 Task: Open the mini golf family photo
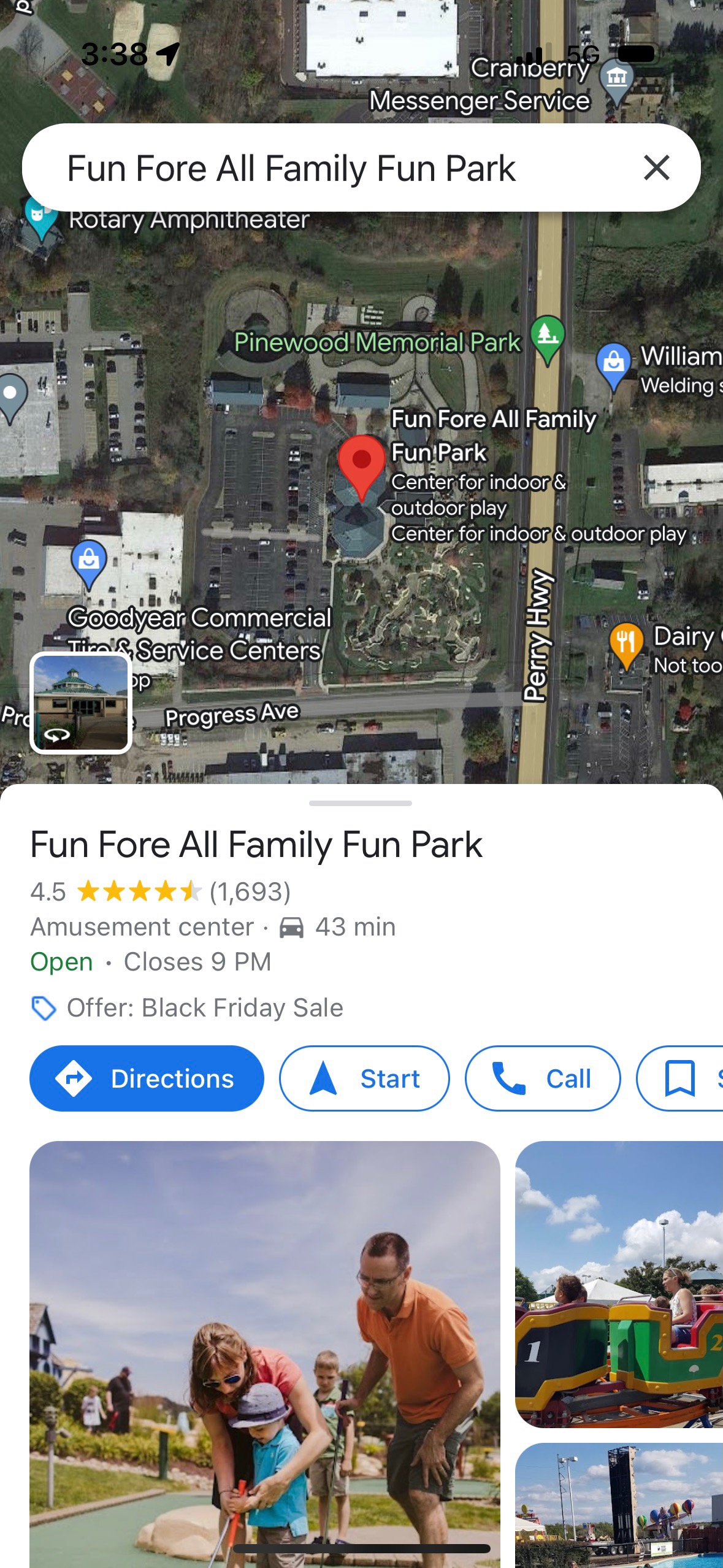(265, 1350)
